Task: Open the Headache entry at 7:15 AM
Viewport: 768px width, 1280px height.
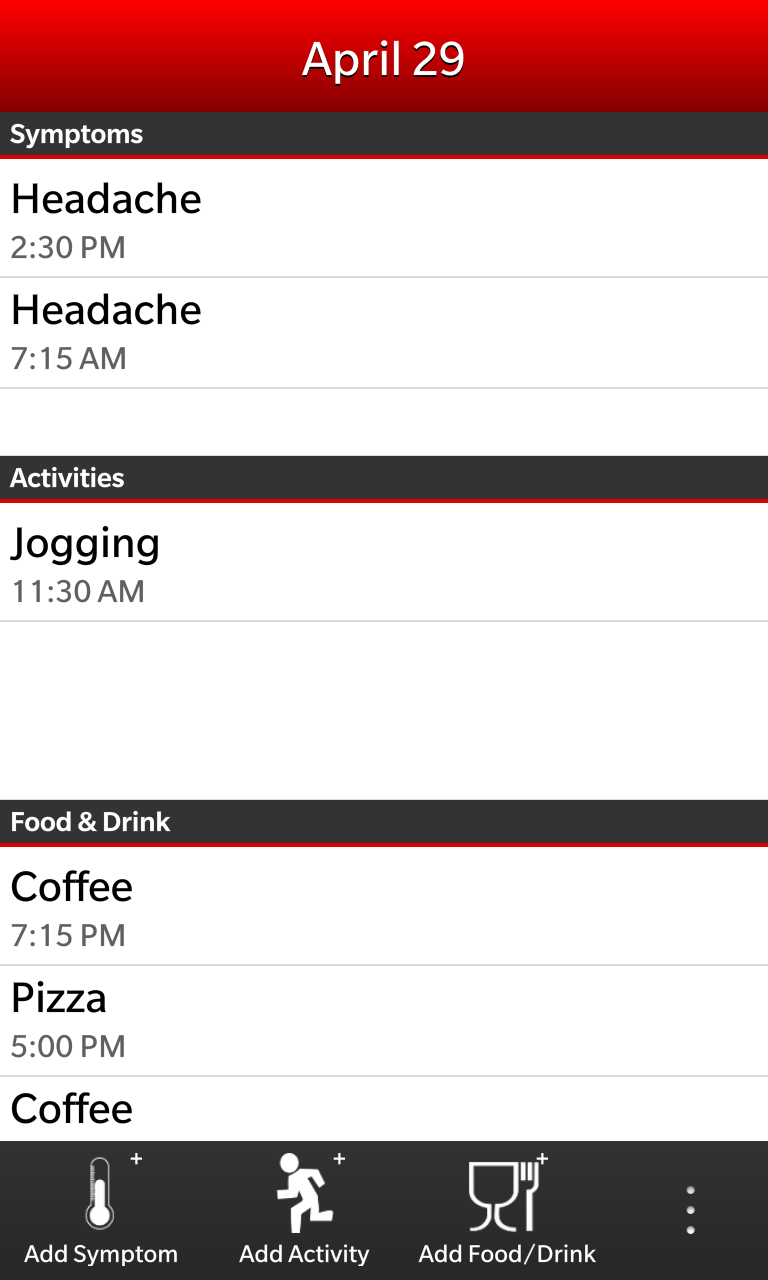Action: pyautogui.click(x=384, y=333)
